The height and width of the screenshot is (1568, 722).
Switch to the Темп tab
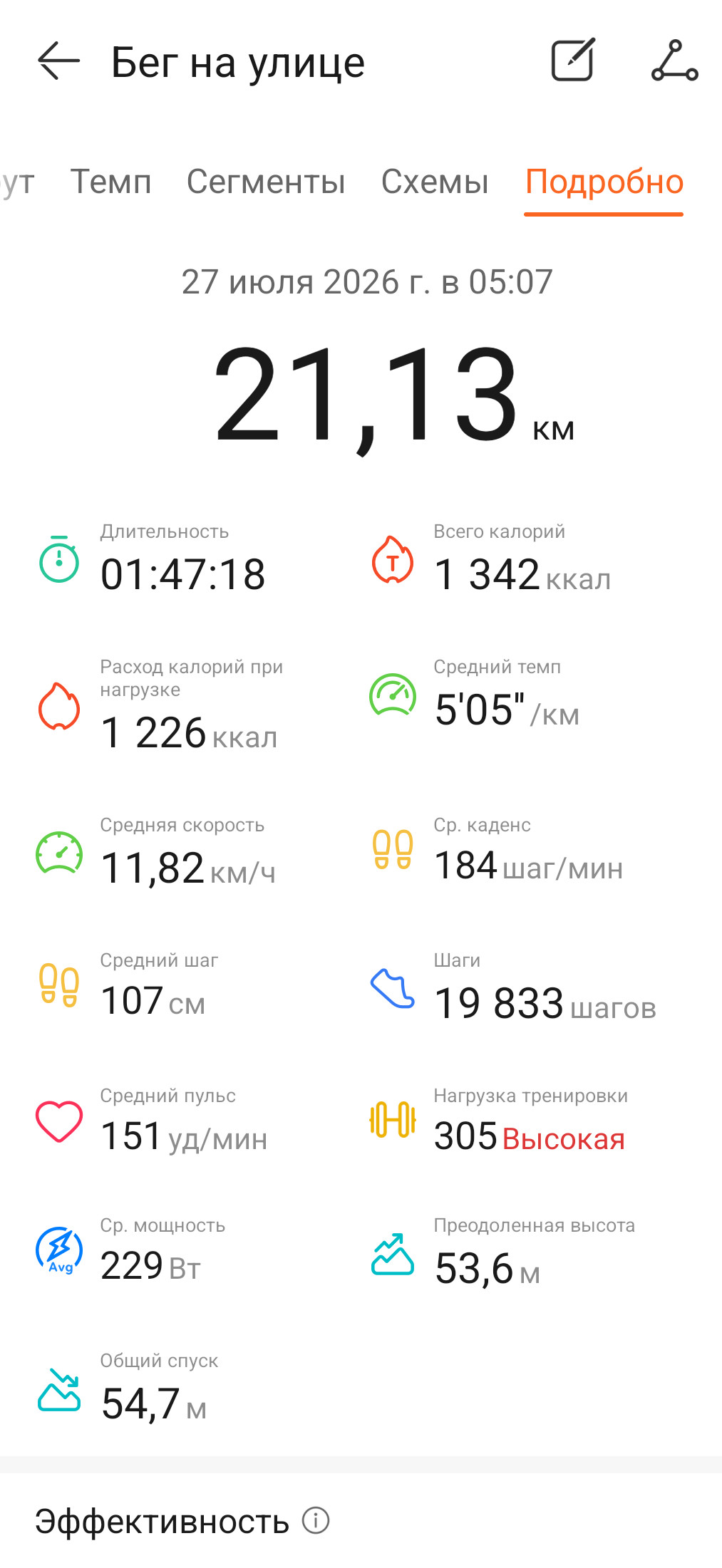click(111, 182)
